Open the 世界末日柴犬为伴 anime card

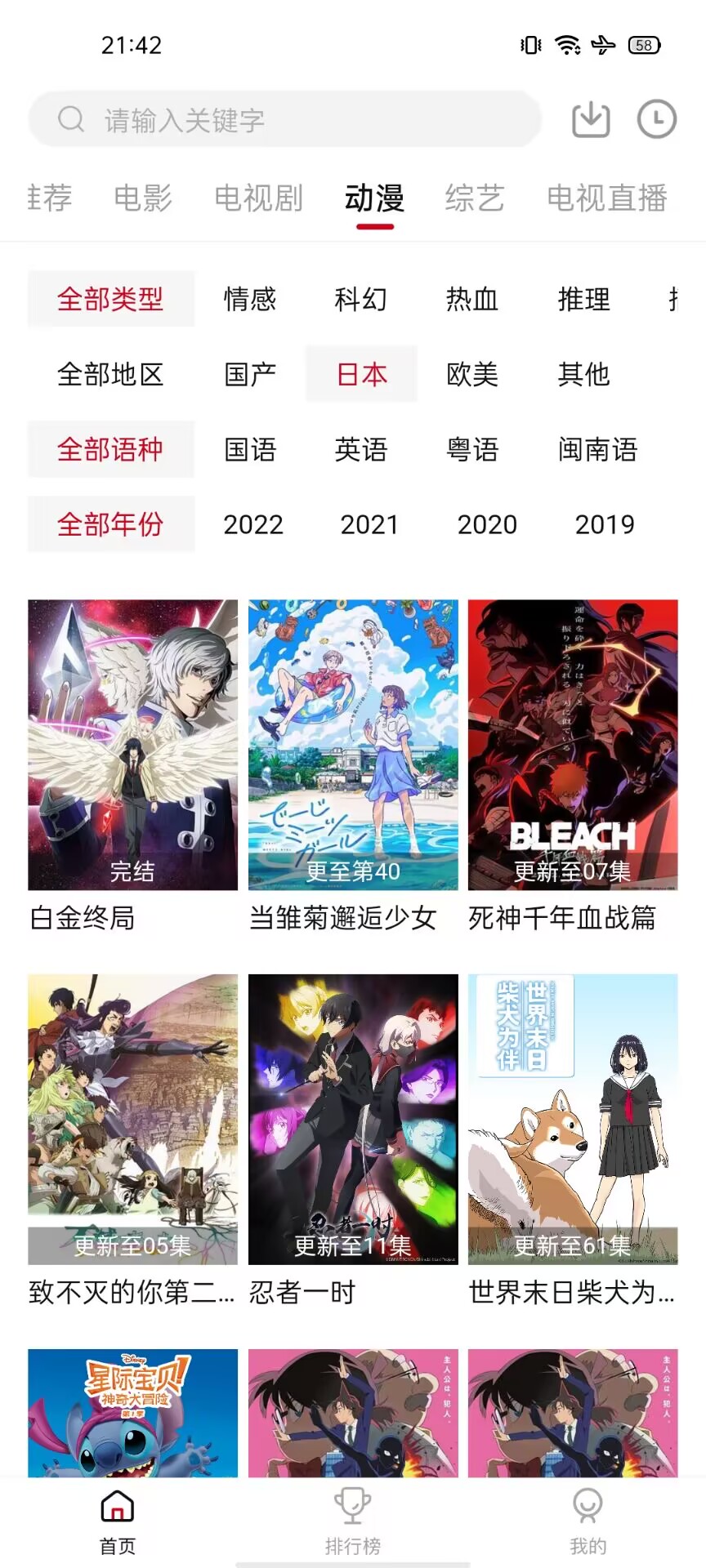(x=573, y=1119)
